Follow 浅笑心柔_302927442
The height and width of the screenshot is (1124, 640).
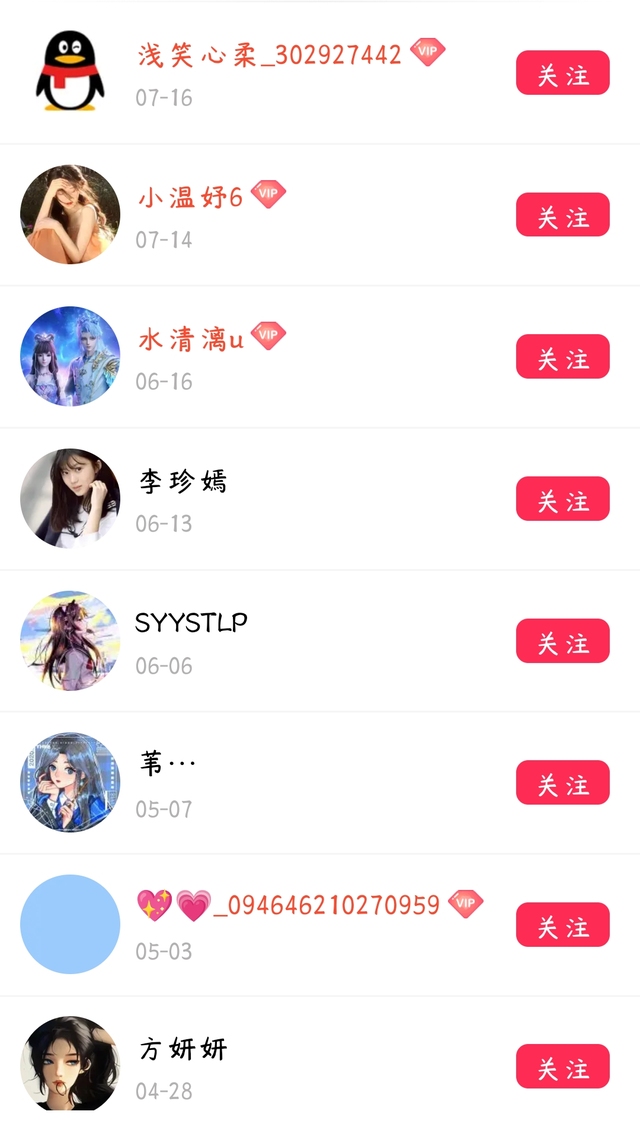[x=562, y=73]
